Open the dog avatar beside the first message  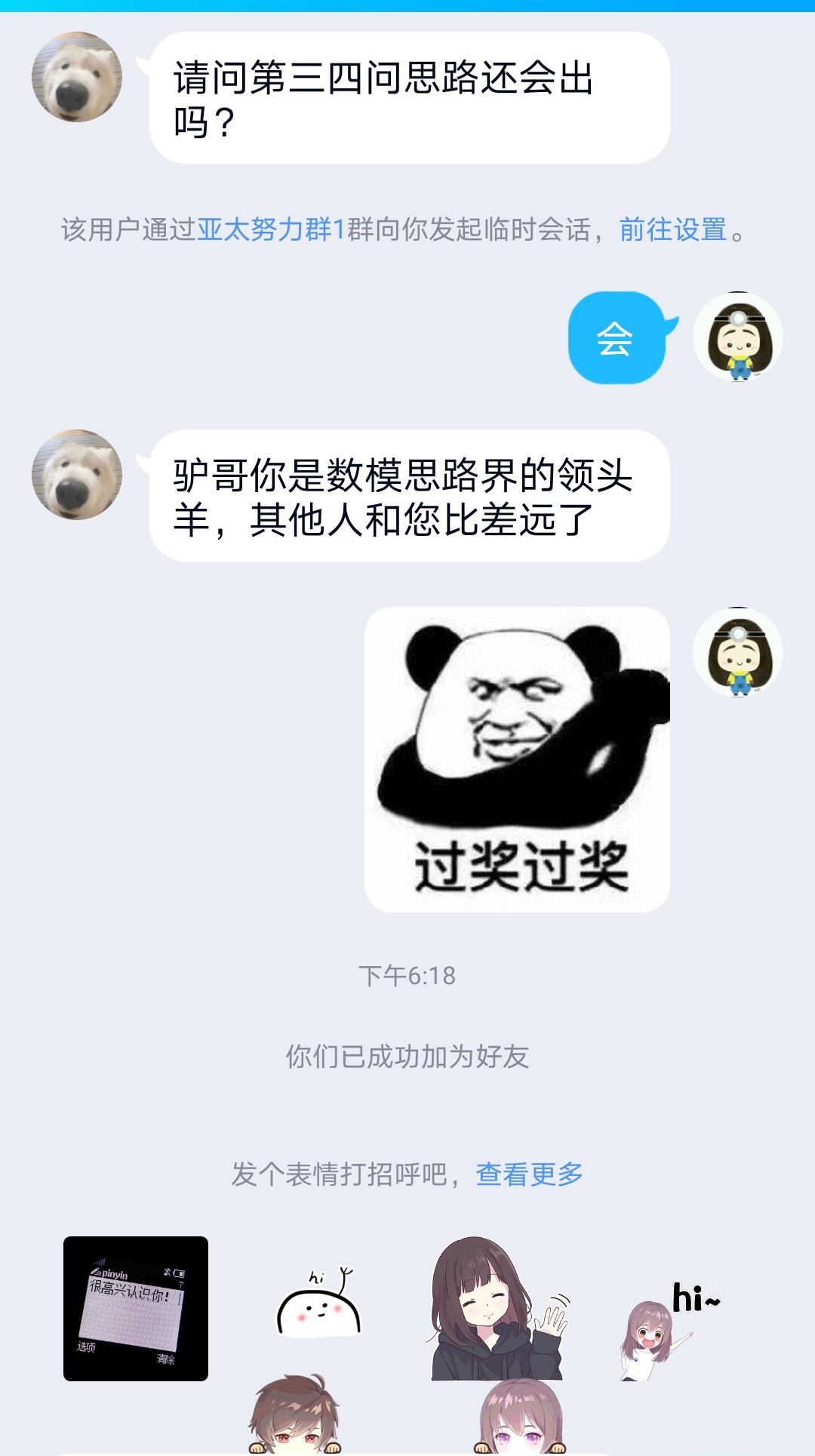[x=77, y=77]
